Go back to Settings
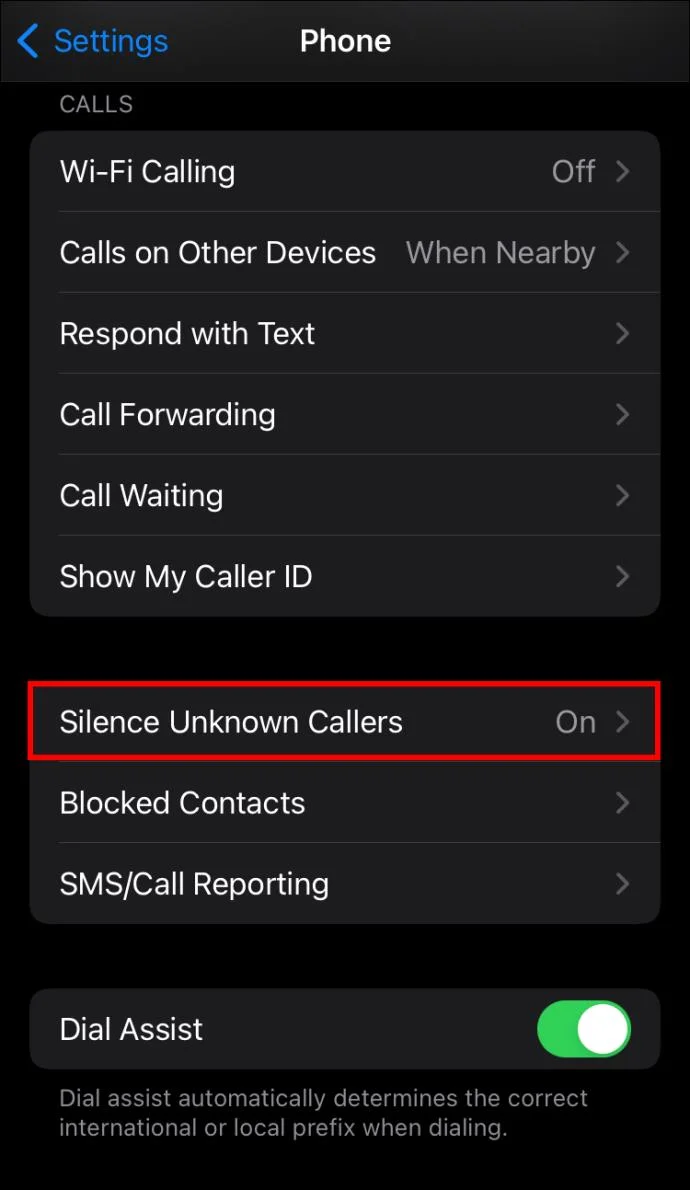Screen dimensions: 690x1190 [93, 41]
